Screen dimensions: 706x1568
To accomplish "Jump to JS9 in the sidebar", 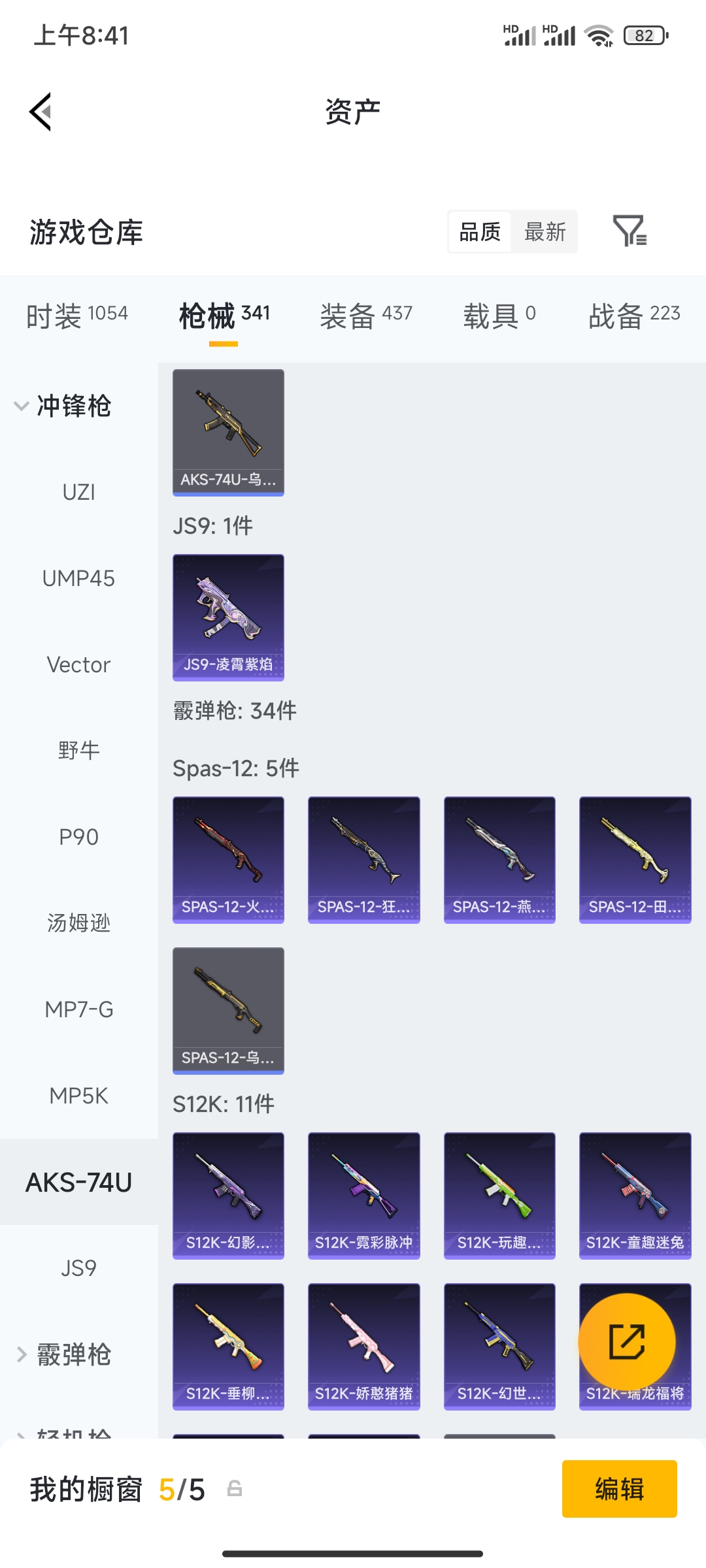I will (79, 1268).
